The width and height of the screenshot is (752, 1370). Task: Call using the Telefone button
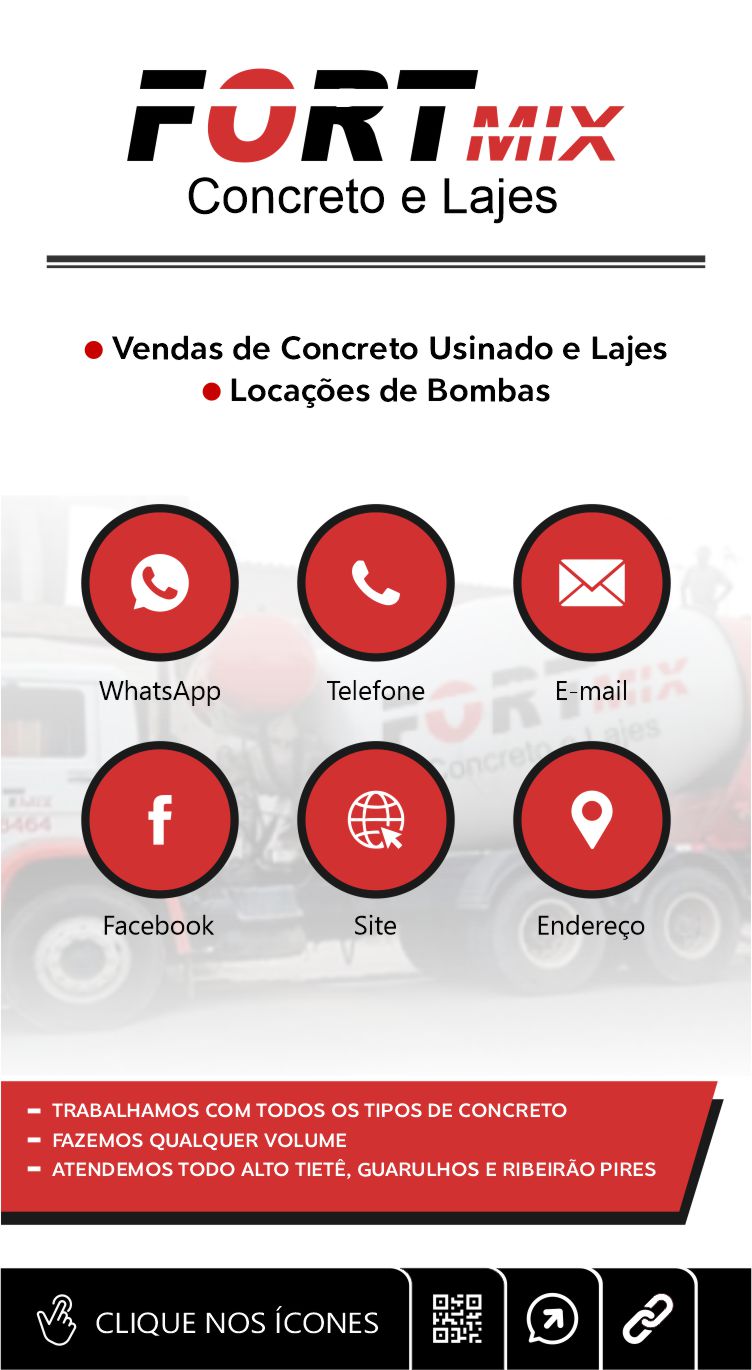pyautogui.click(x=376, y=583)
